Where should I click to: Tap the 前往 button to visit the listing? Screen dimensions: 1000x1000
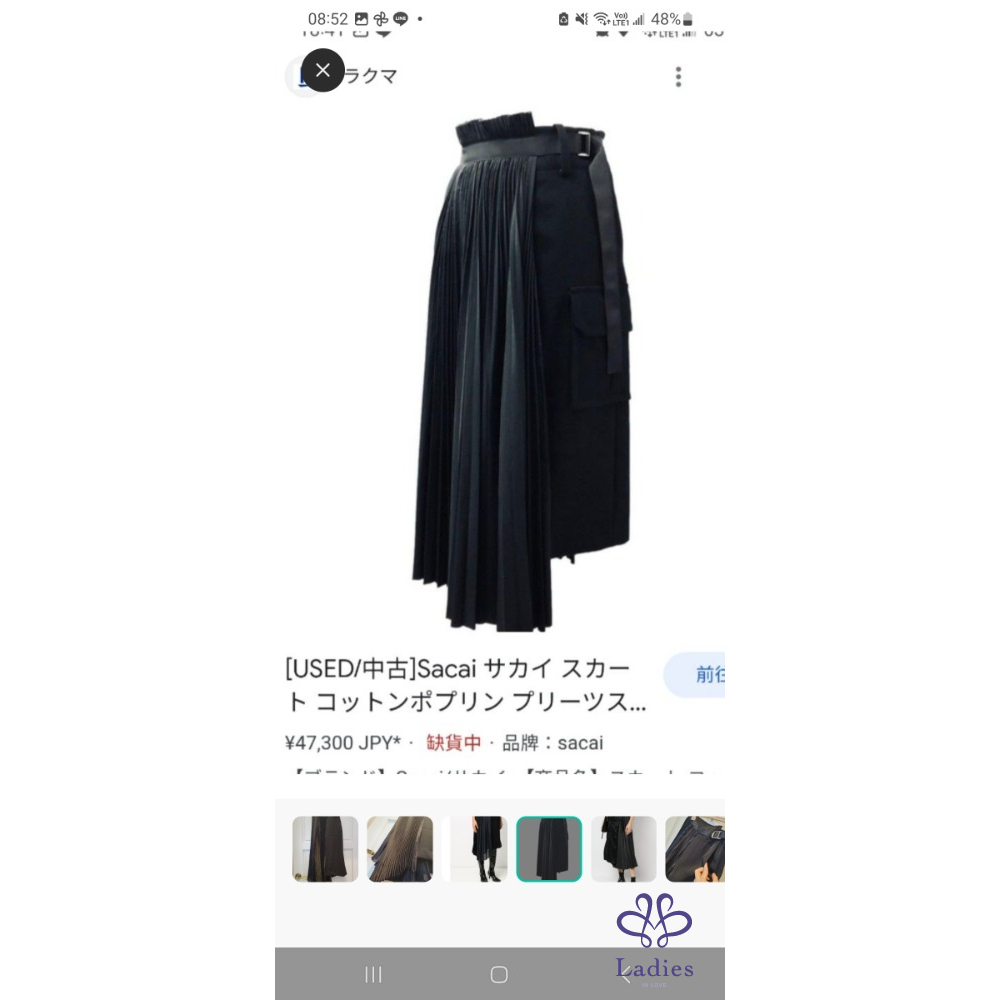[696, 675]
